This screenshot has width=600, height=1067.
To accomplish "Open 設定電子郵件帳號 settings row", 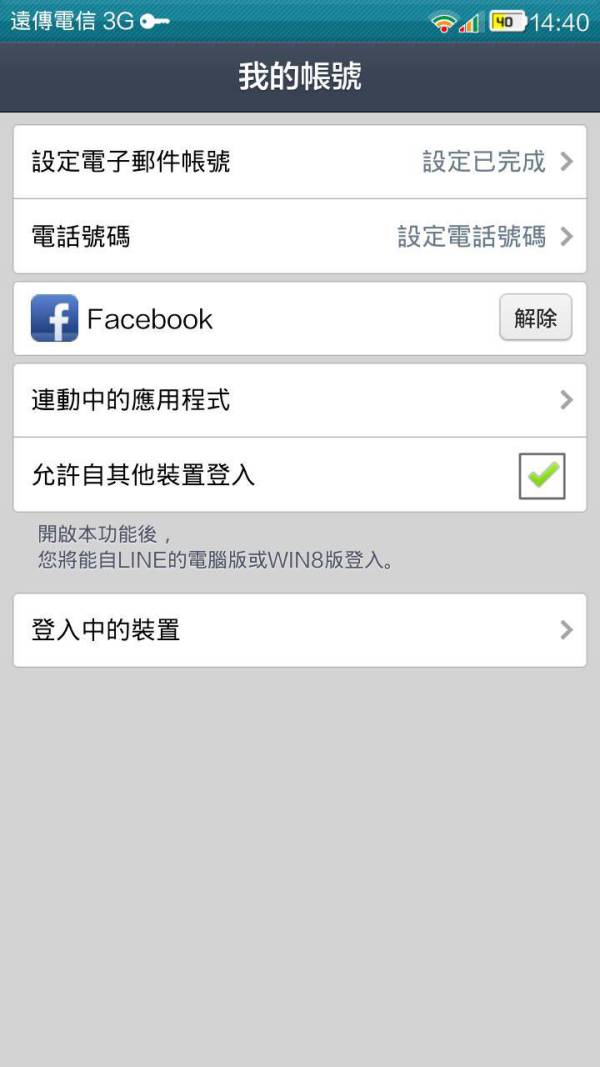I will click(x=299, y=161).
